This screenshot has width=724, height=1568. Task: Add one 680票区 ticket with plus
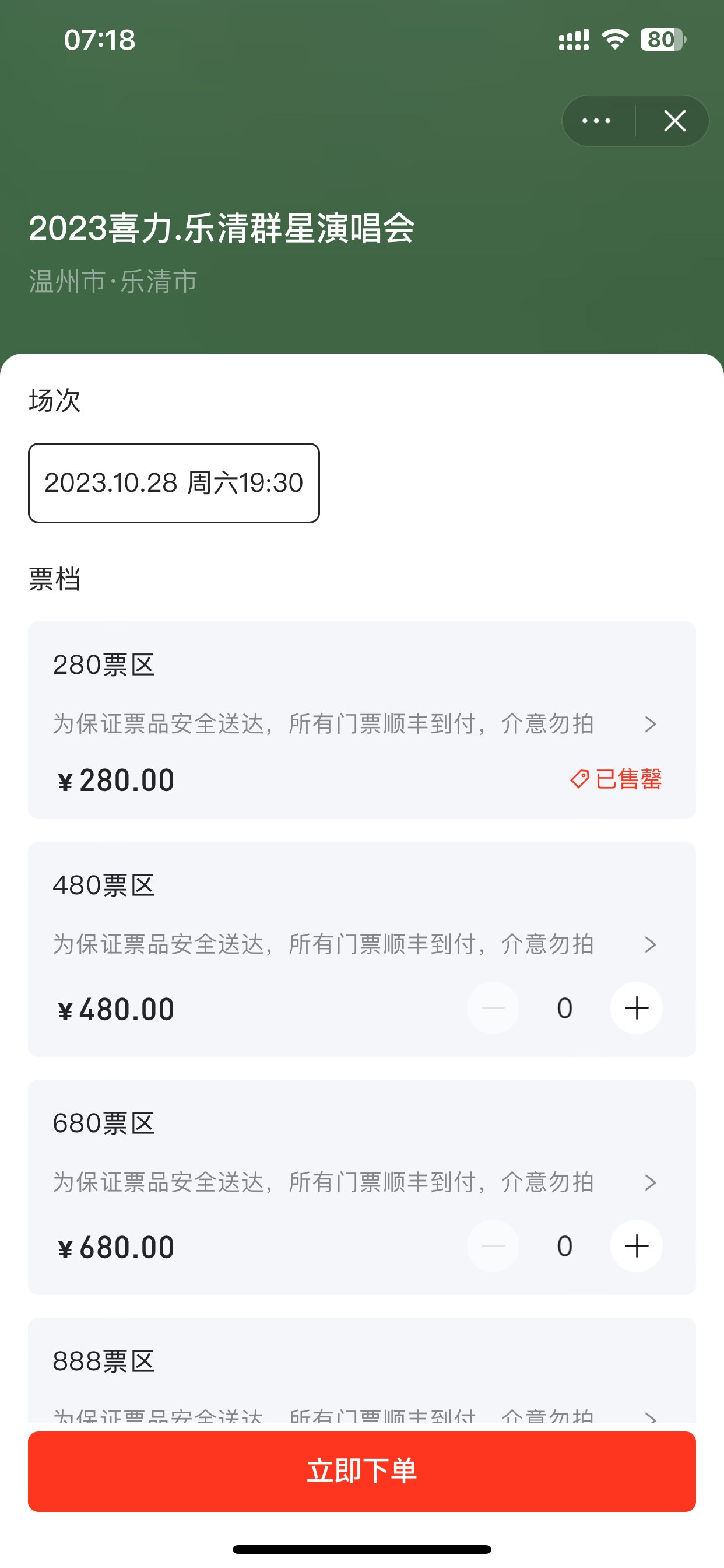coord(637,1246)
